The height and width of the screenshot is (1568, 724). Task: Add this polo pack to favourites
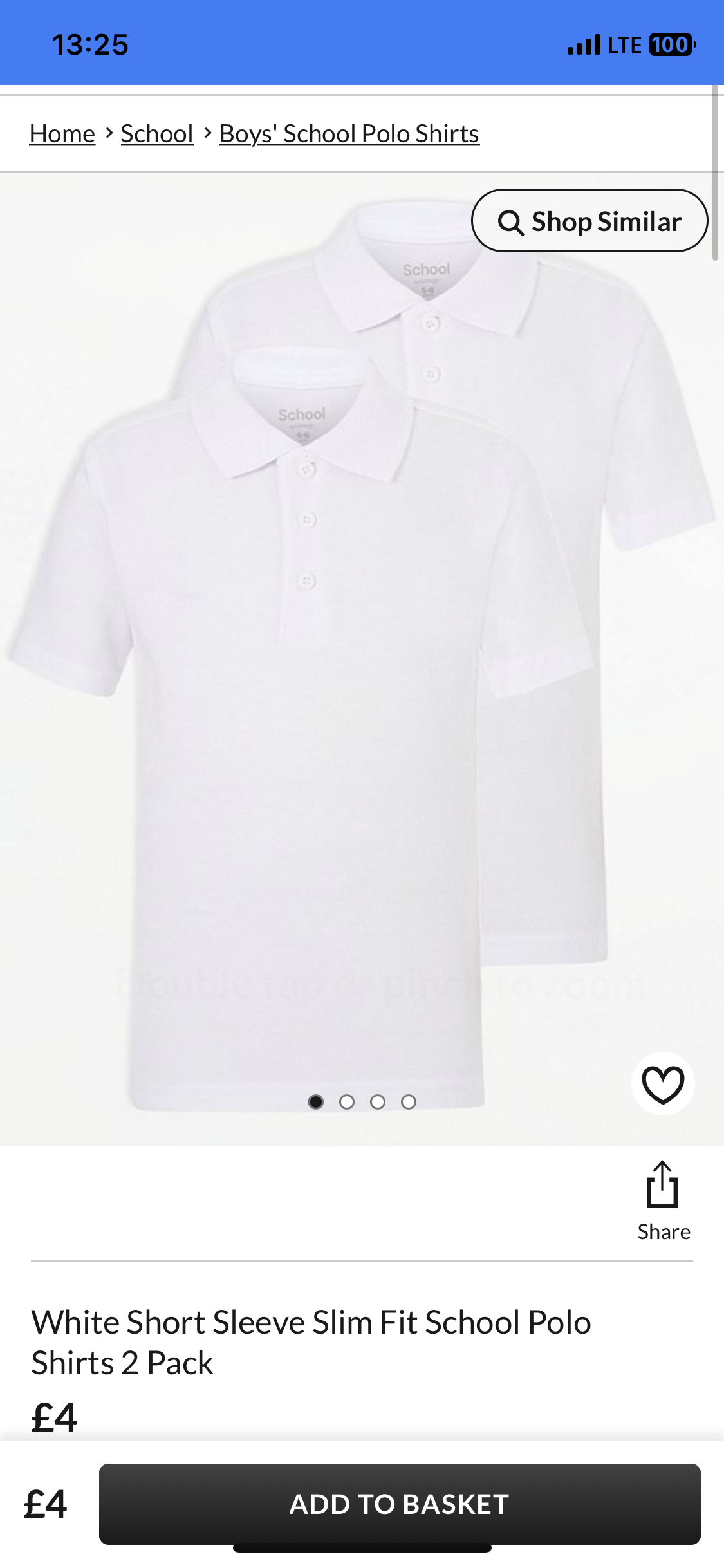coord(663,1084)
